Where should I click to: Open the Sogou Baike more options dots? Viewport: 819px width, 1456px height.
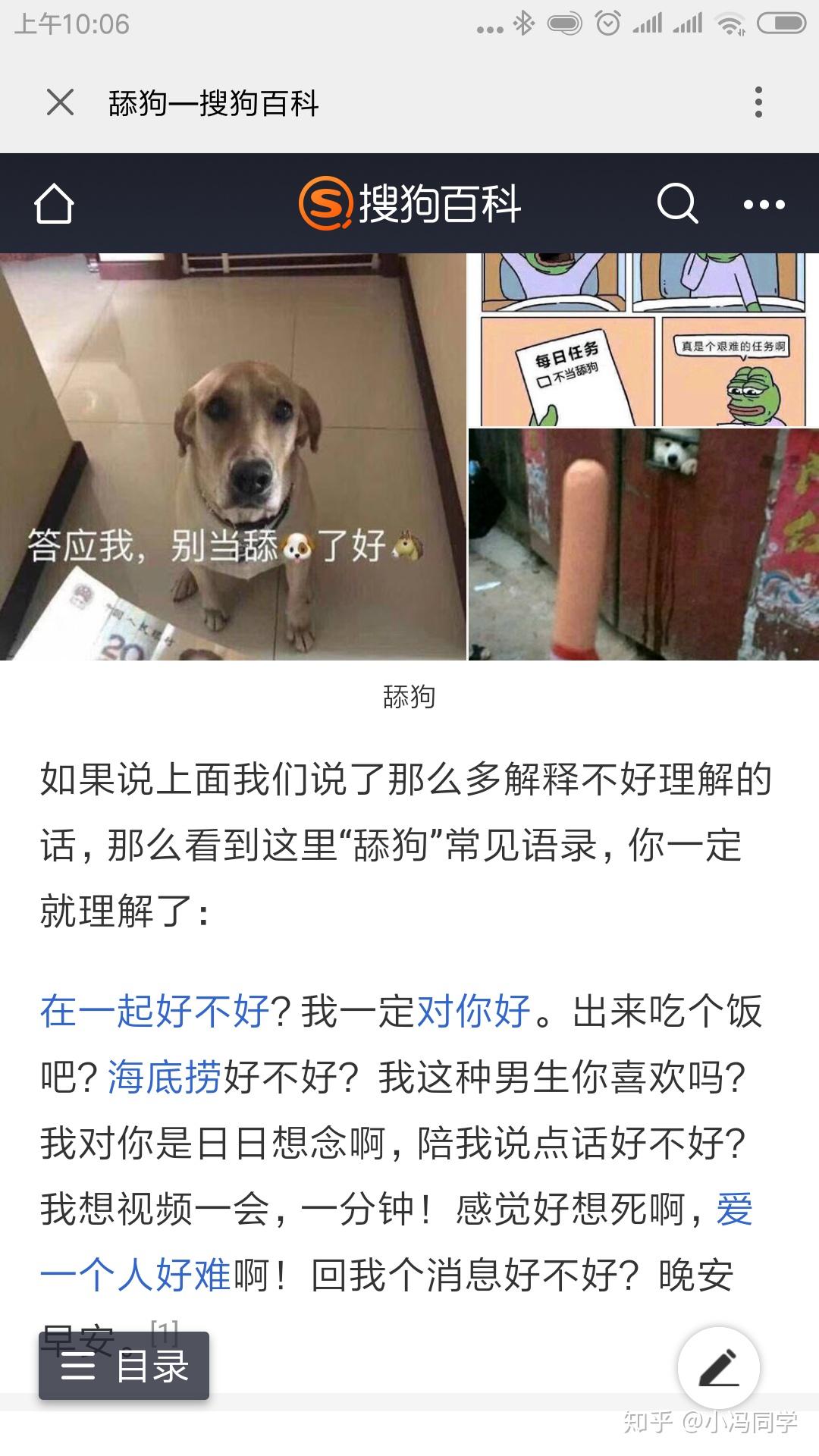coord(764,204)
